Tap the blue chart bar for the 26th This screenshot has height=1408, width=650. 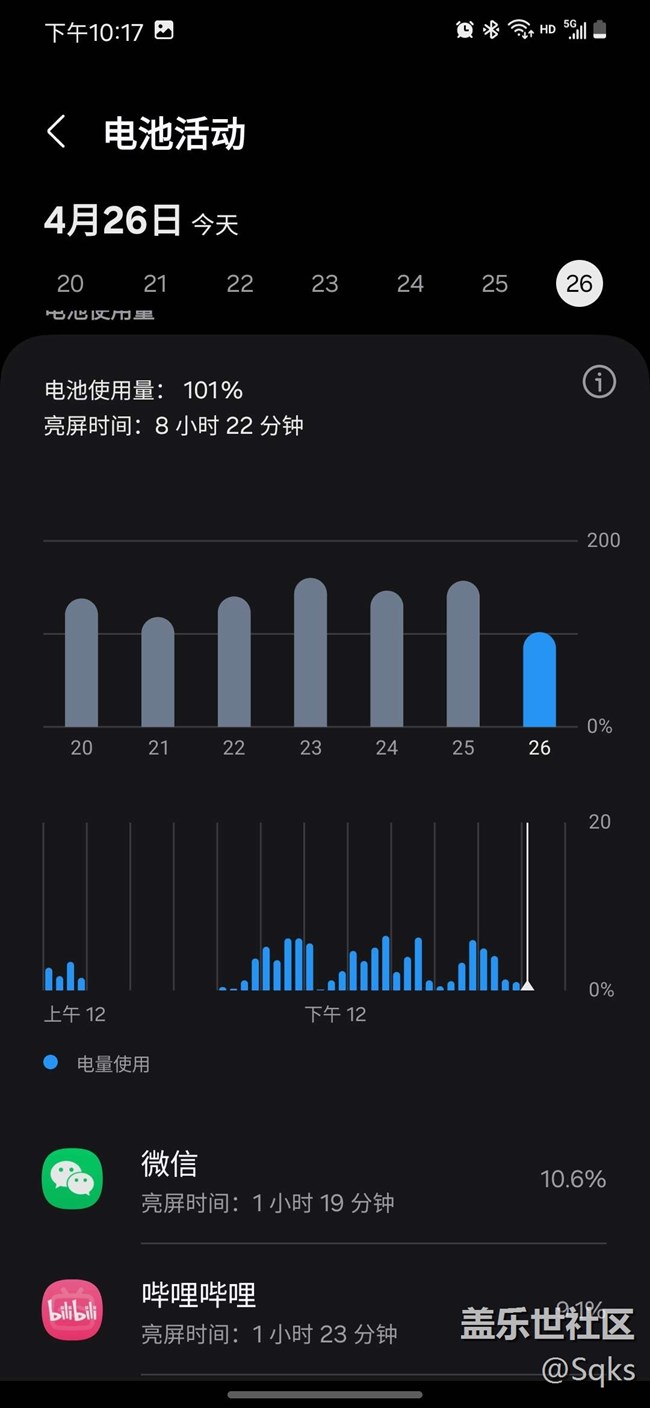tap(539, 682)
